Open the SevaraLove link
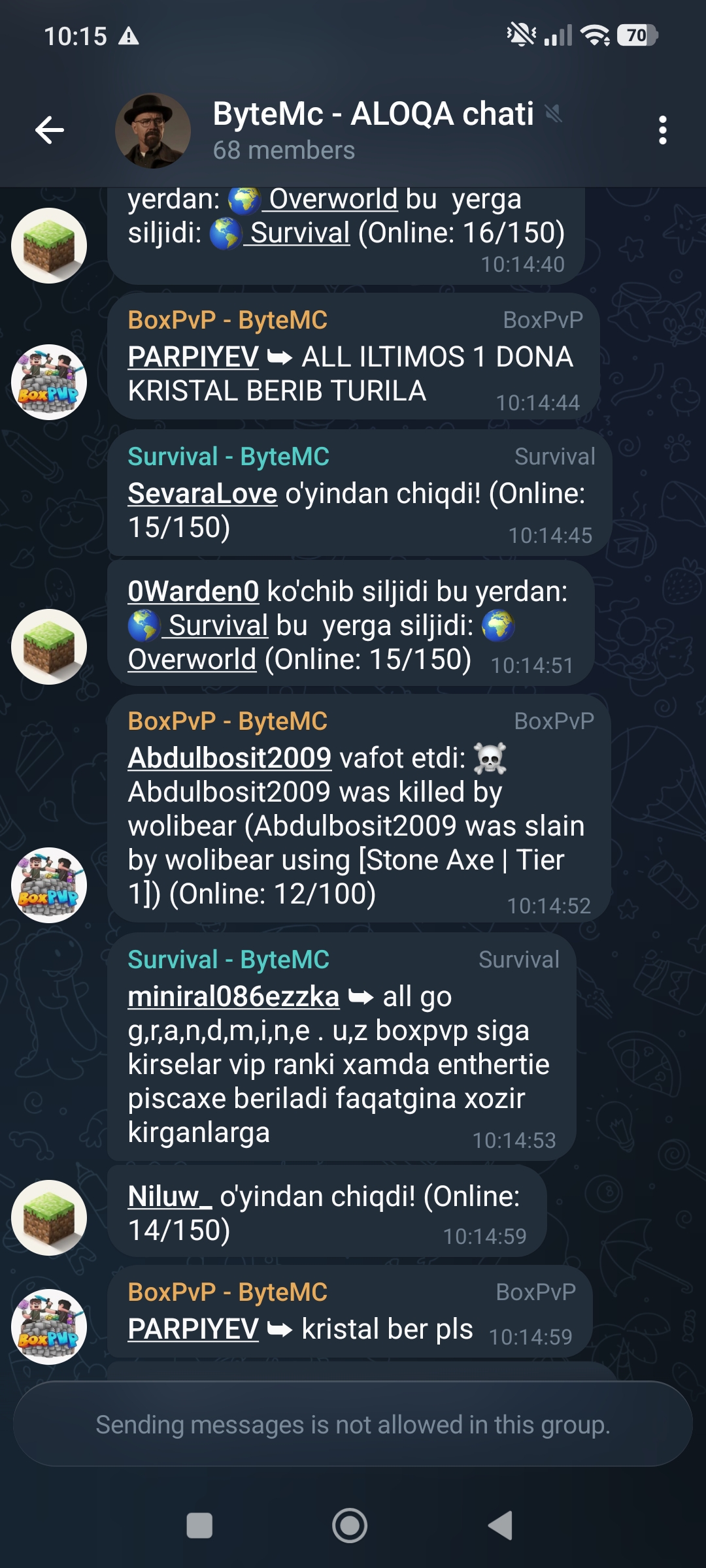 (202, 493)
